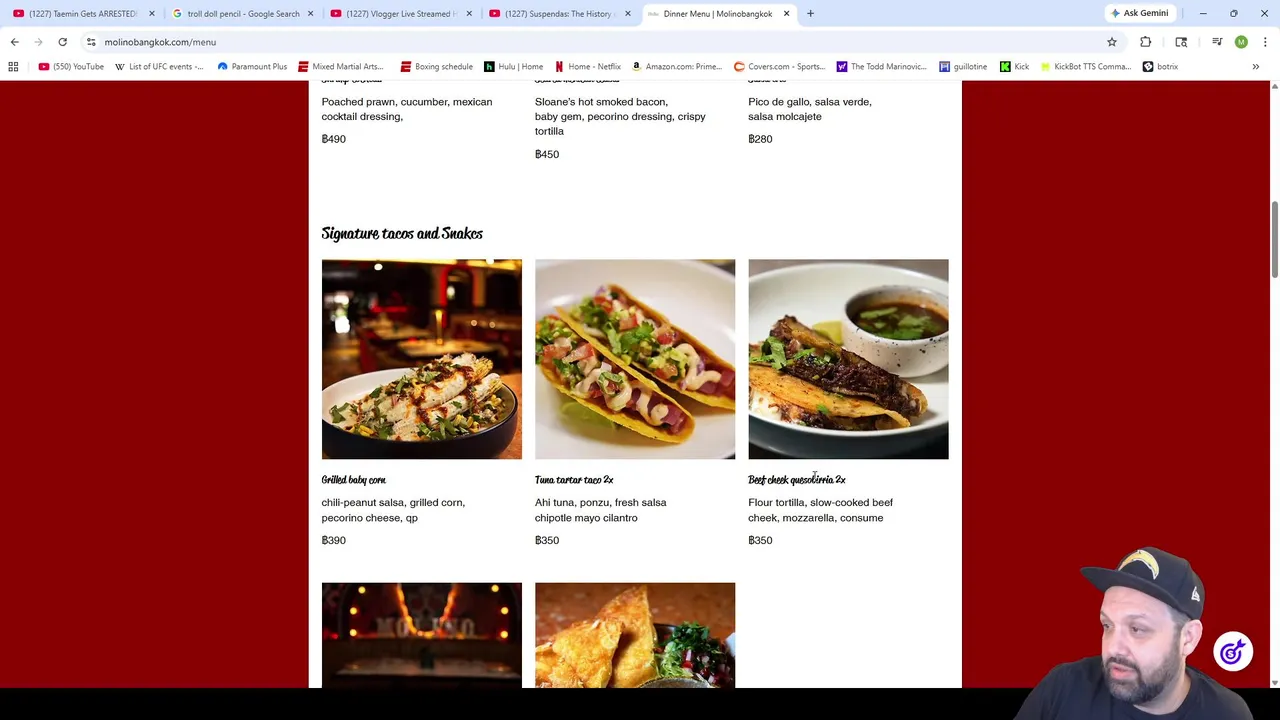Switch to the troll doll pencil Google Search tab

point(242,13)
